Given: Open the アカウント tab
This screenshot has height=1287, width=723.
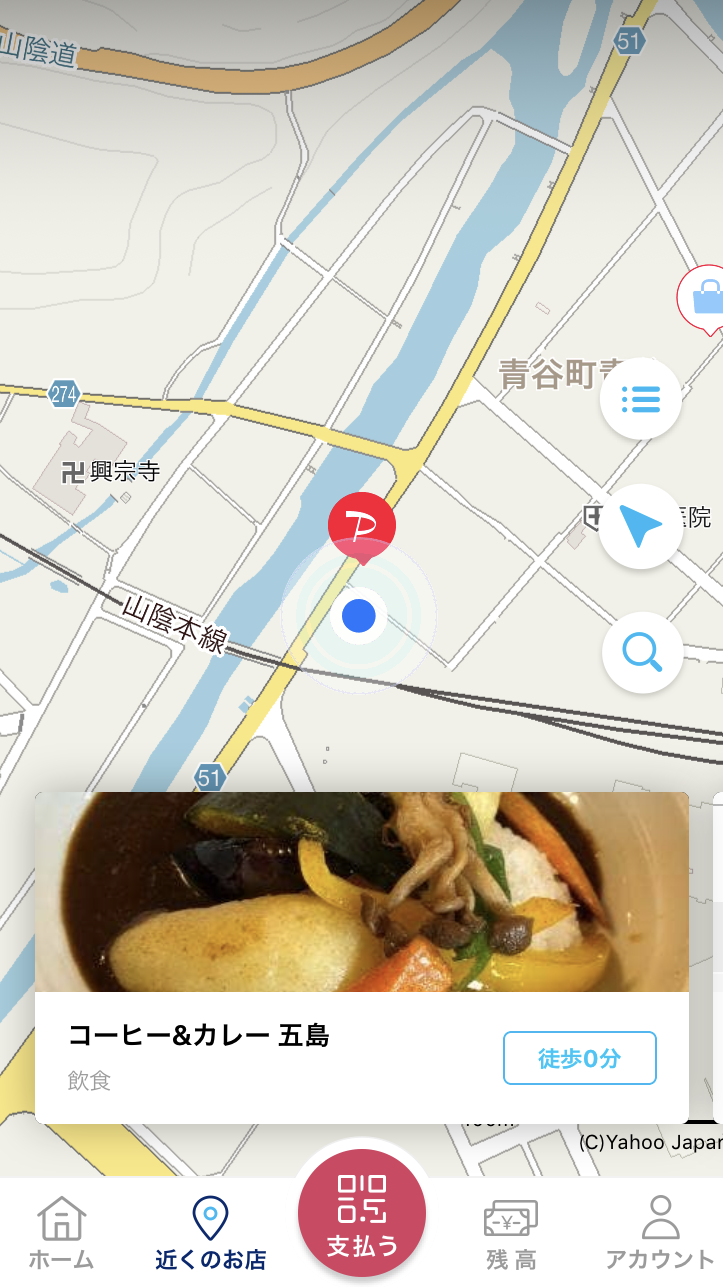Looking at the screenshot, I should click(660, 1232).
